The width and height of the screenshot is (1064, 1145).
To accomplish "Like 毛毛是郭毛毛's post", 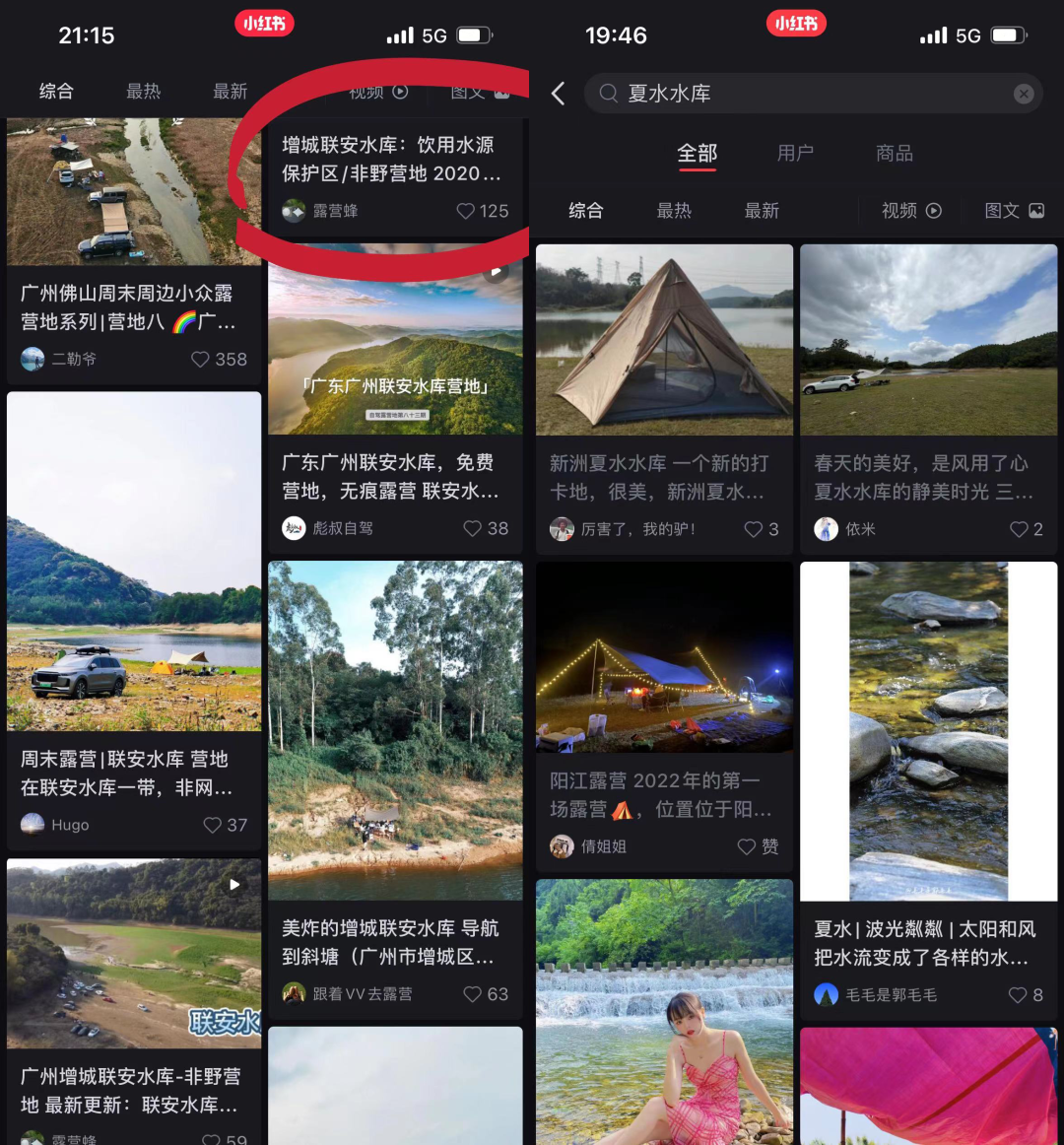I will tap(1018, 994).
